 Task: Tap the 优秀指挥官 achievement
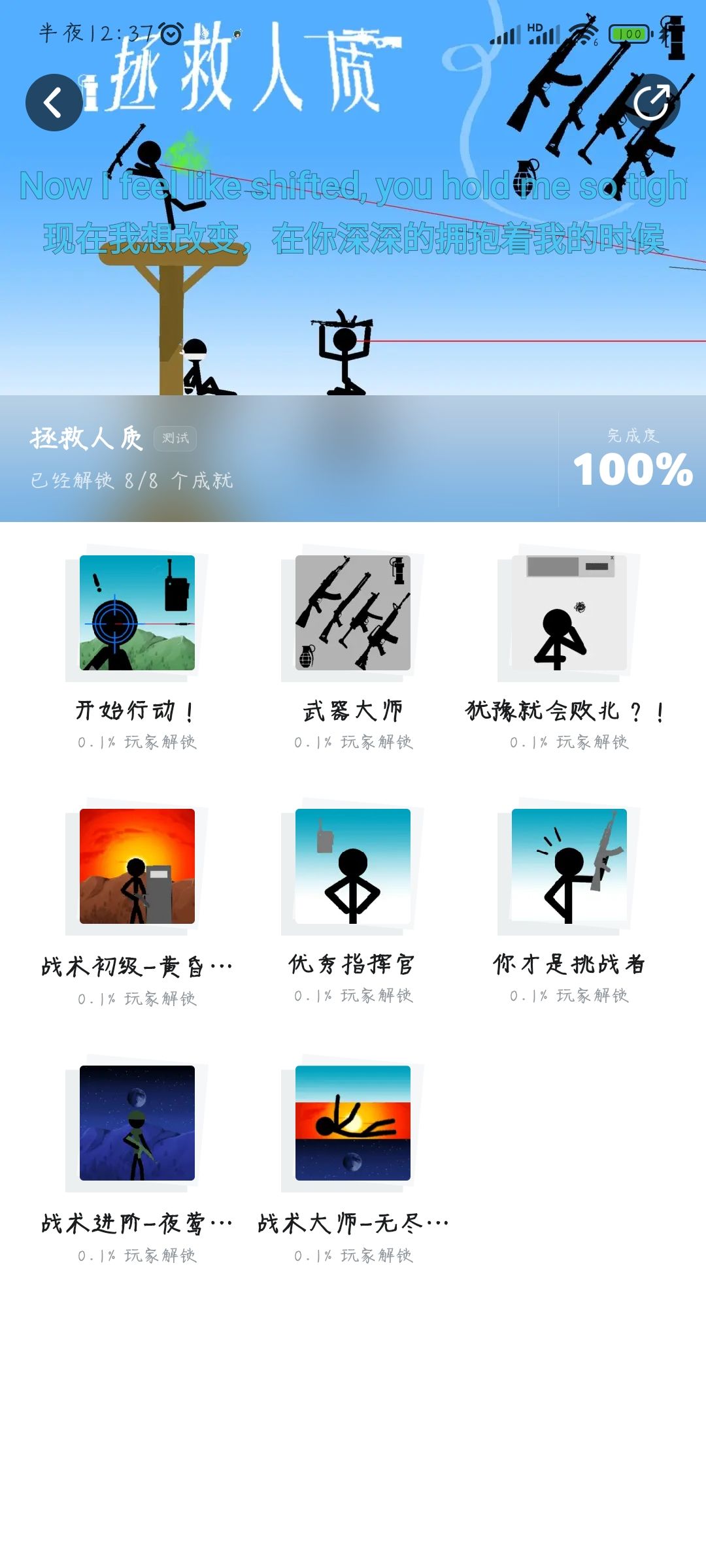click(x=353, y=866)
